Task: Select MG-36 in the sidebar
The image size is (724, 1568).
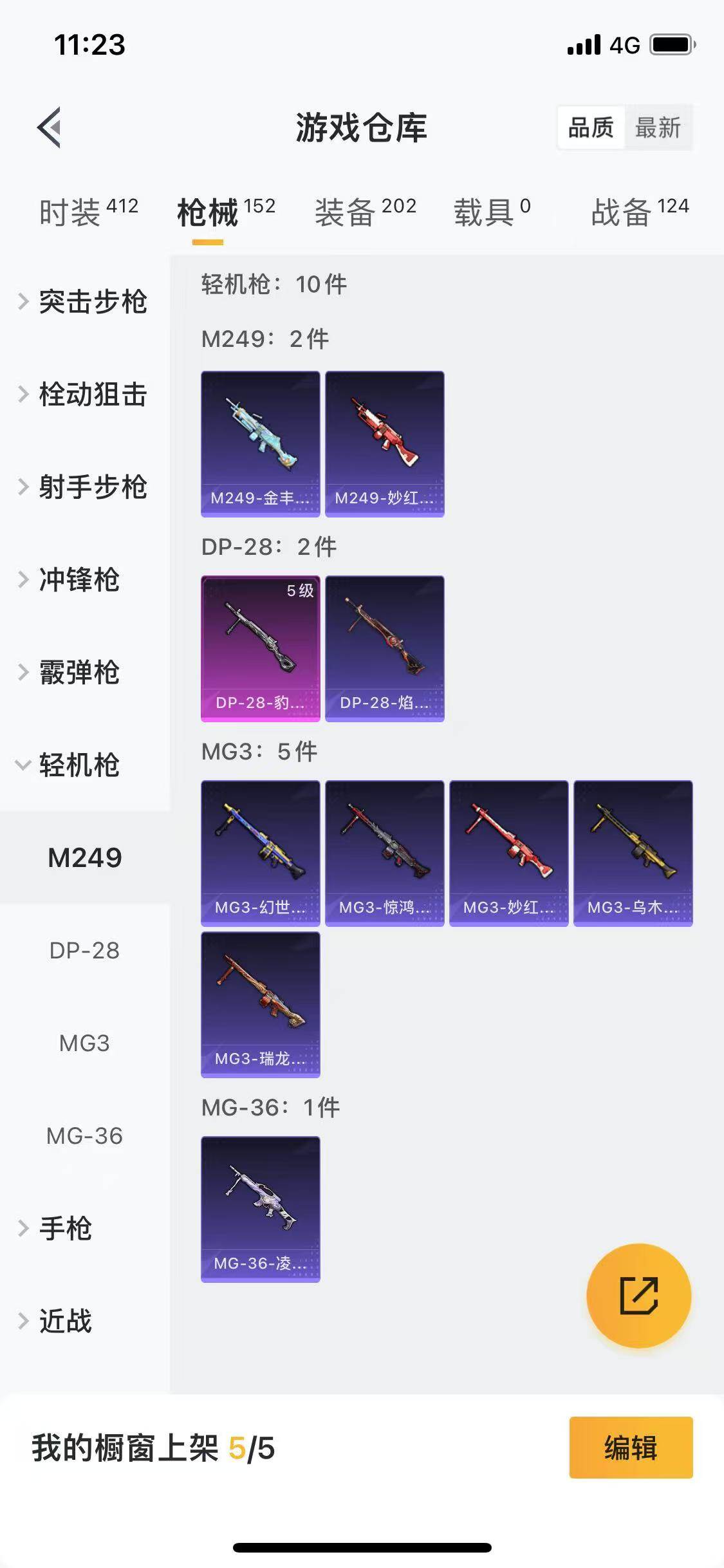Action: pos(84,1135)
